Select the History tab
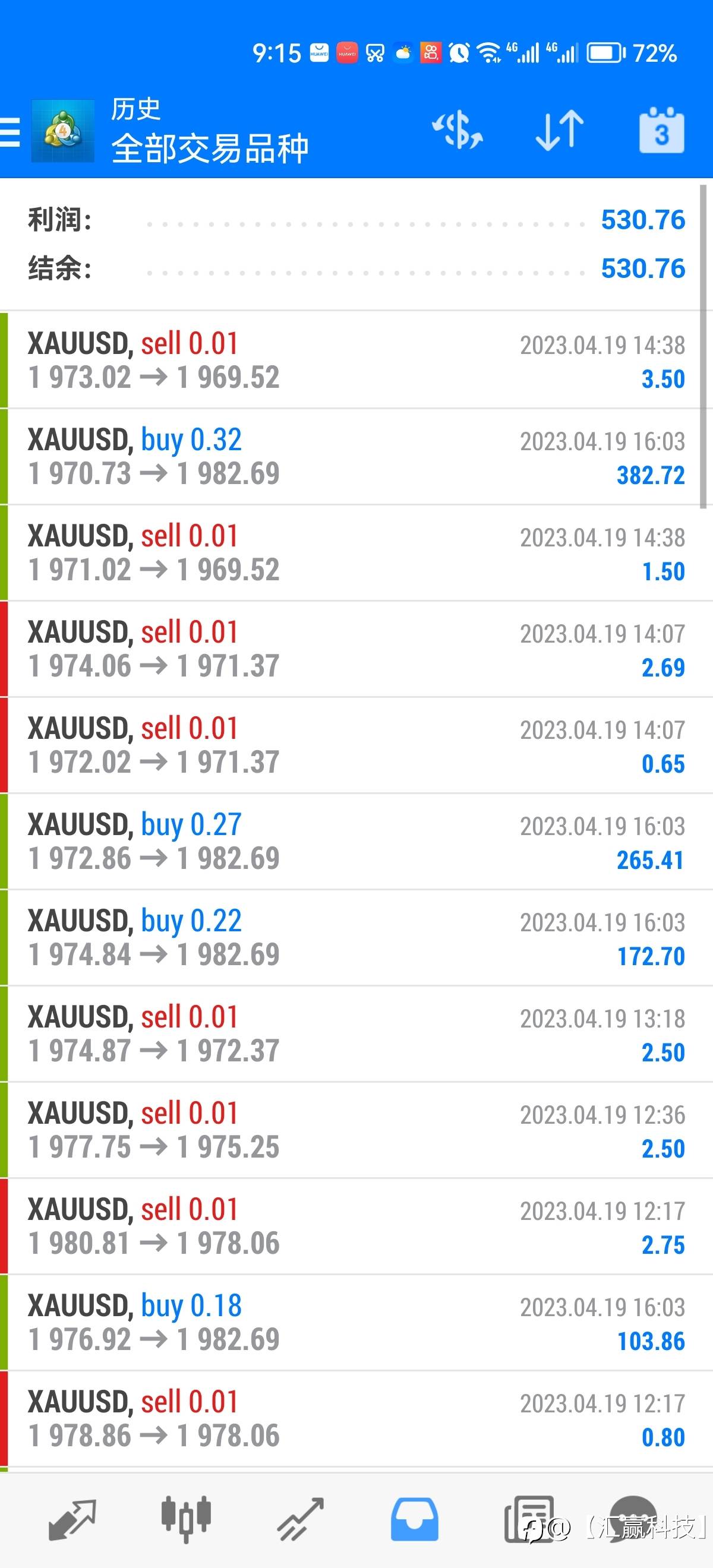This screenshot has height=1568, width=713. click(x=414, y=1519)
